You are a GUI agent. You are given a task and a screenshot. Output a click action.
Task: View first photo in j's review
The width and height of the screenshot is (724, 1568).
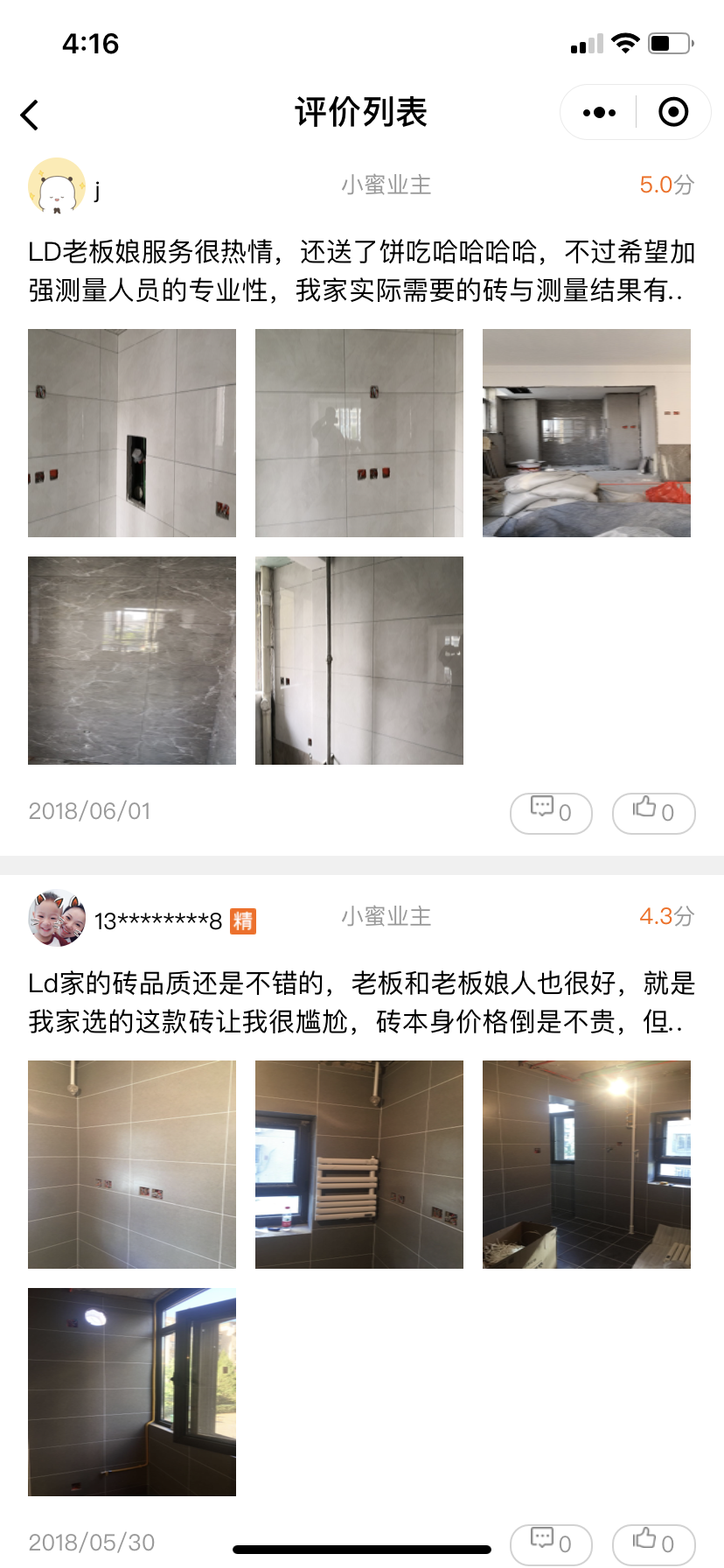click(132, 433)
